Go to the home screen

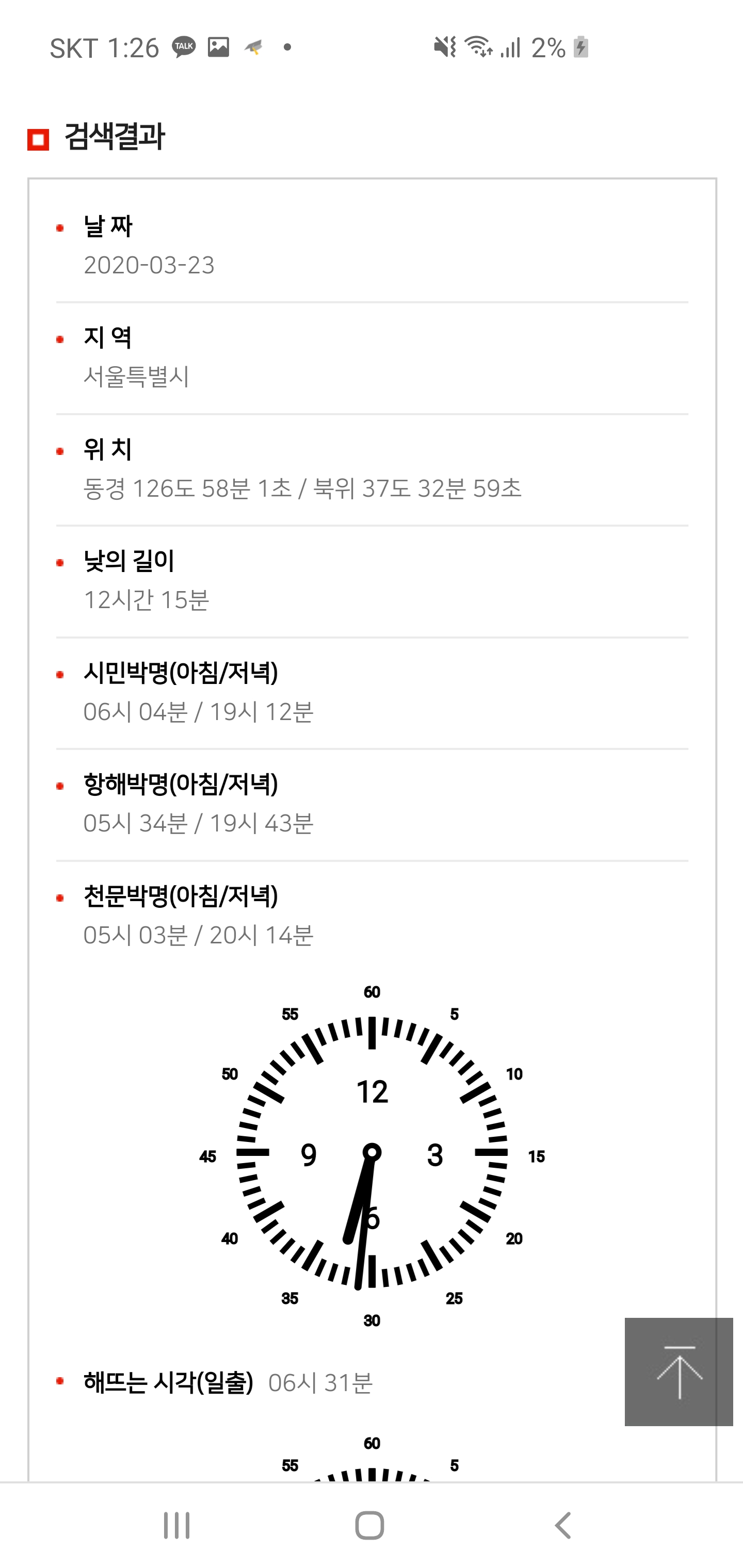tap(369, 1525)
